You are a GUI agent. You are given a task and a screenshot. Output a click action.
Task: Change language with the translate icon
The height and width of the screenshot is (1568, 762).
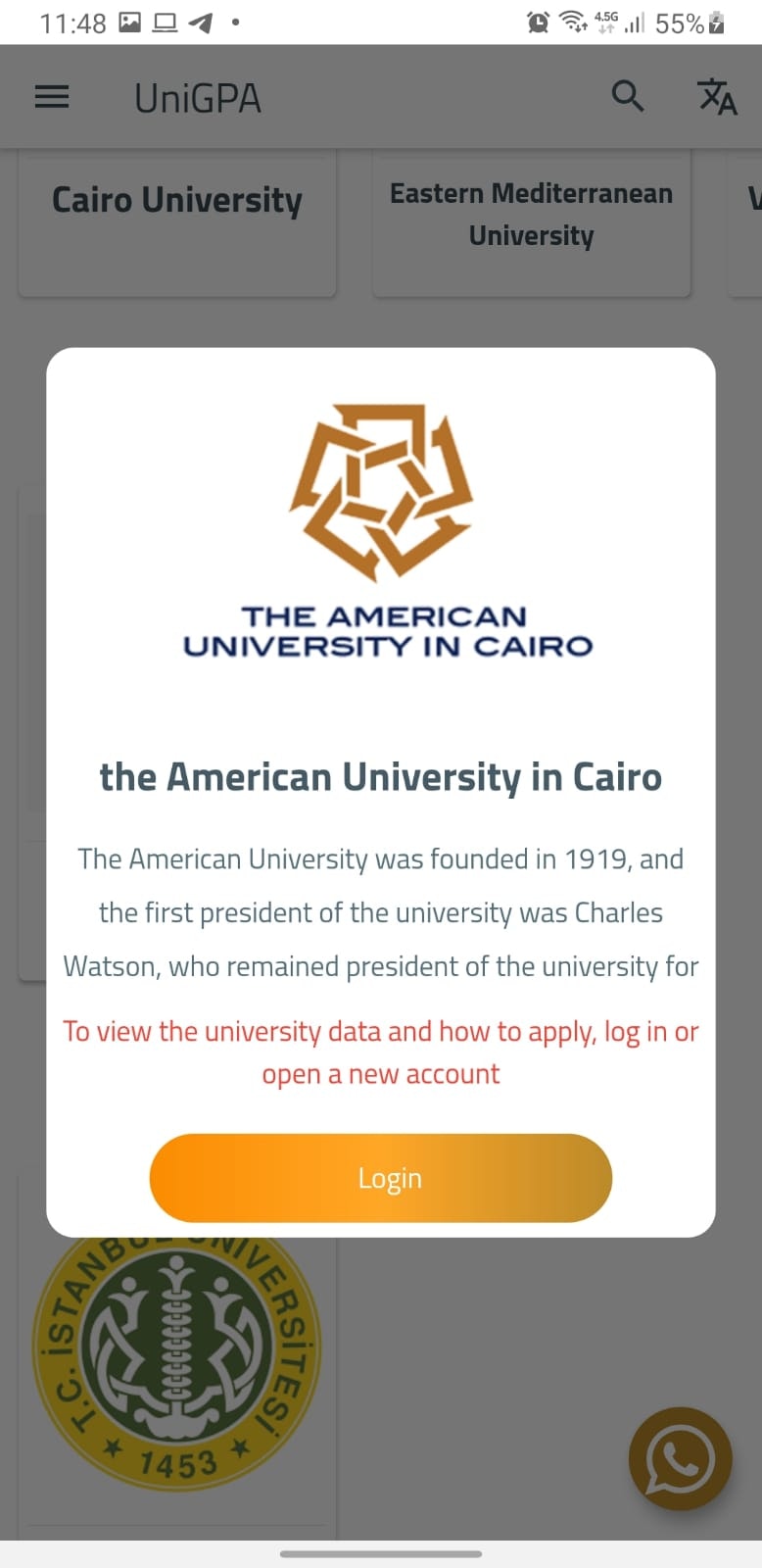coord(717,97)
